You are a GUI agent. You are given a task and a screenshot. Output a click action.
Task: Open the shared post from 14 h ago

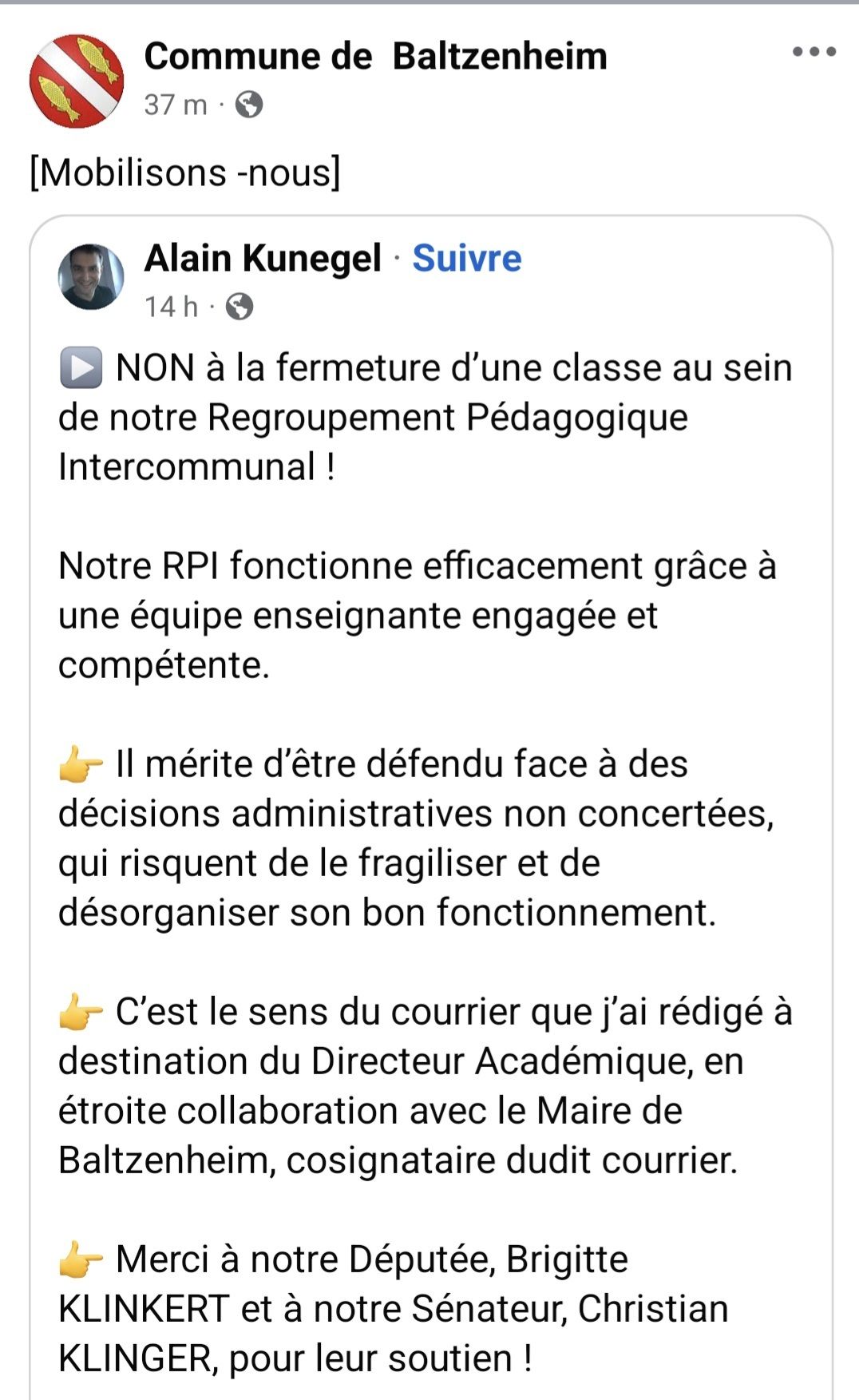171,307
